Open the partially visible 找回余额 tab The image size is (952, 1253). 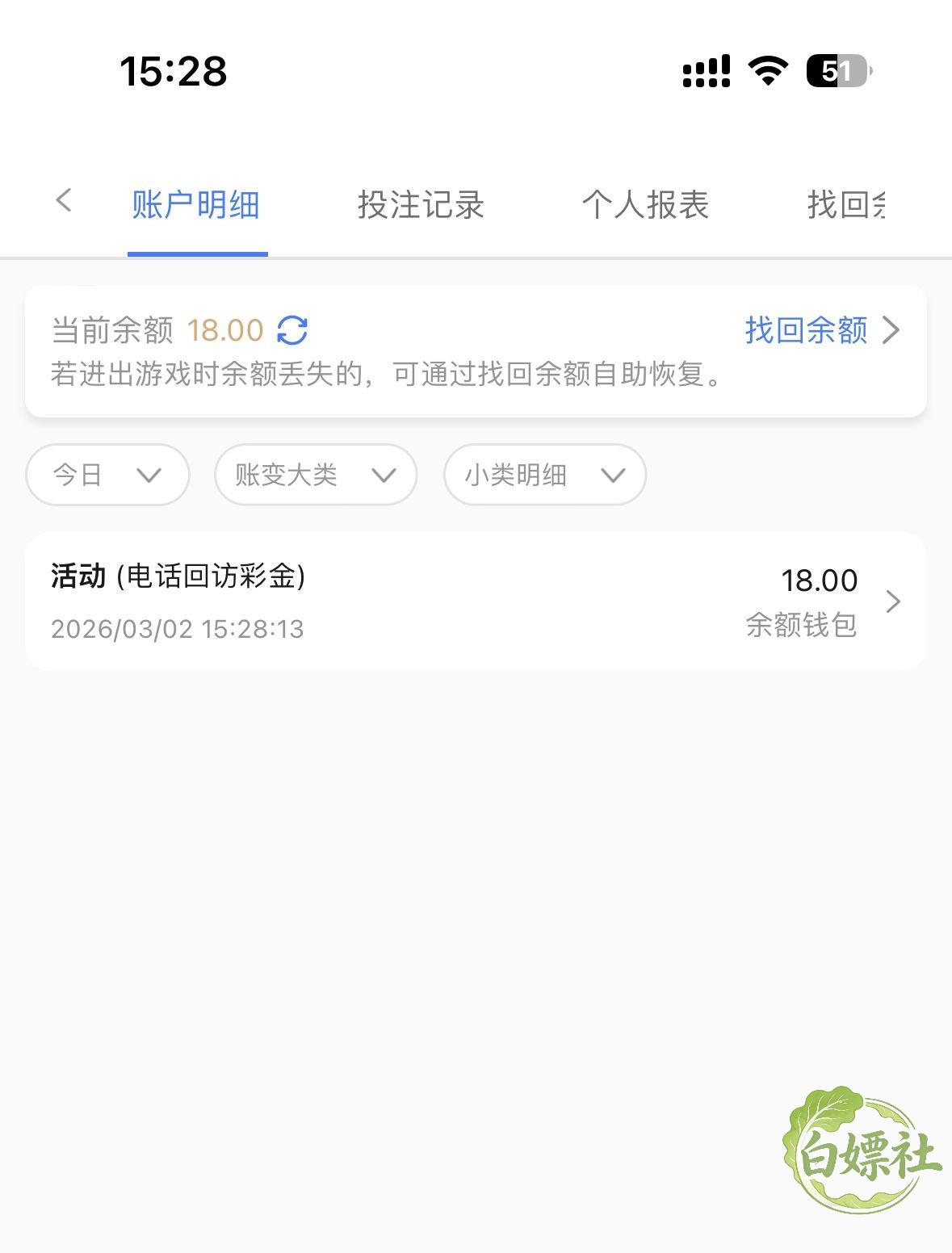pos(845,205)
